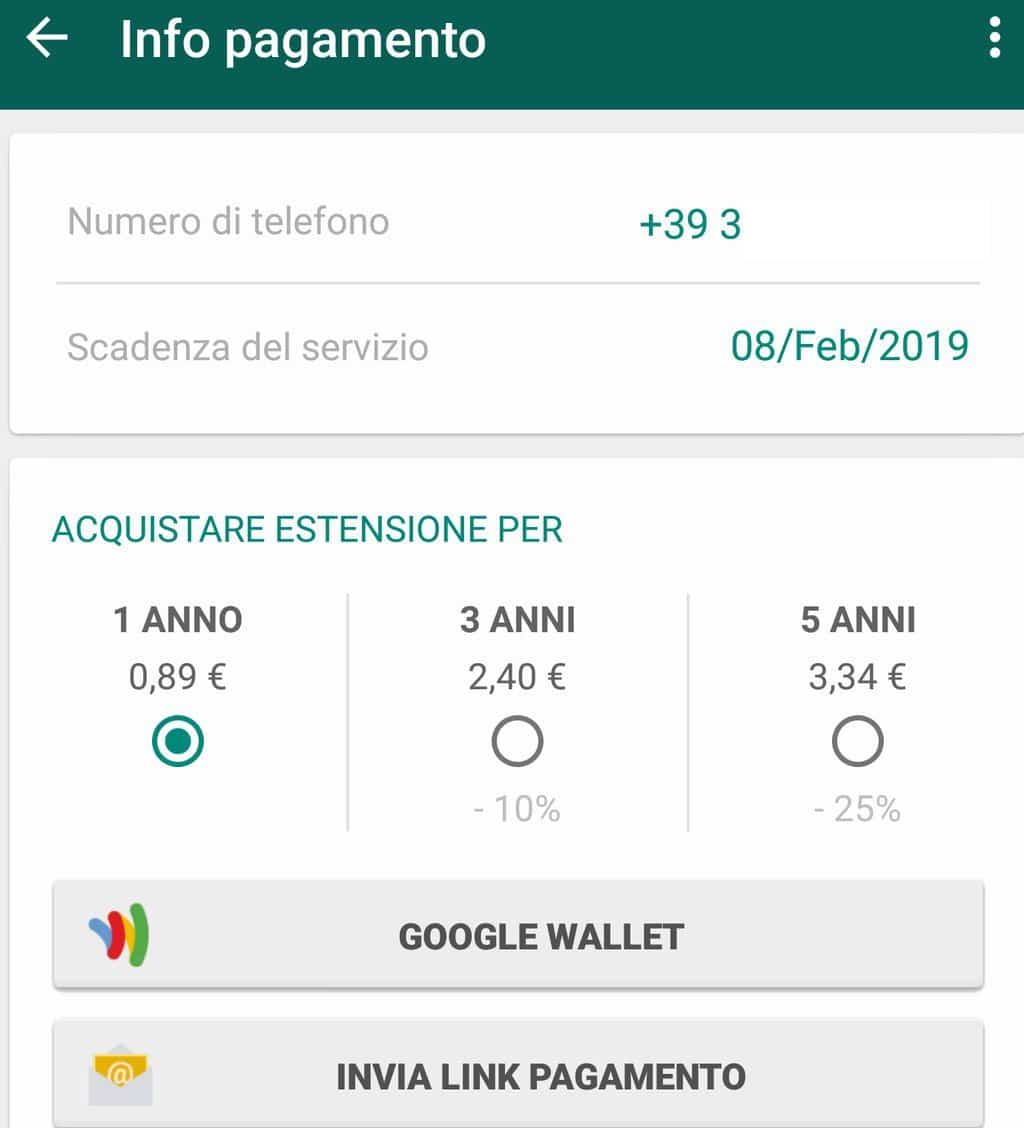The height and width of the screenshot is (1128, 1024).
Task: Pick the 5 ANNI extension option
Action: coord(857,742)
